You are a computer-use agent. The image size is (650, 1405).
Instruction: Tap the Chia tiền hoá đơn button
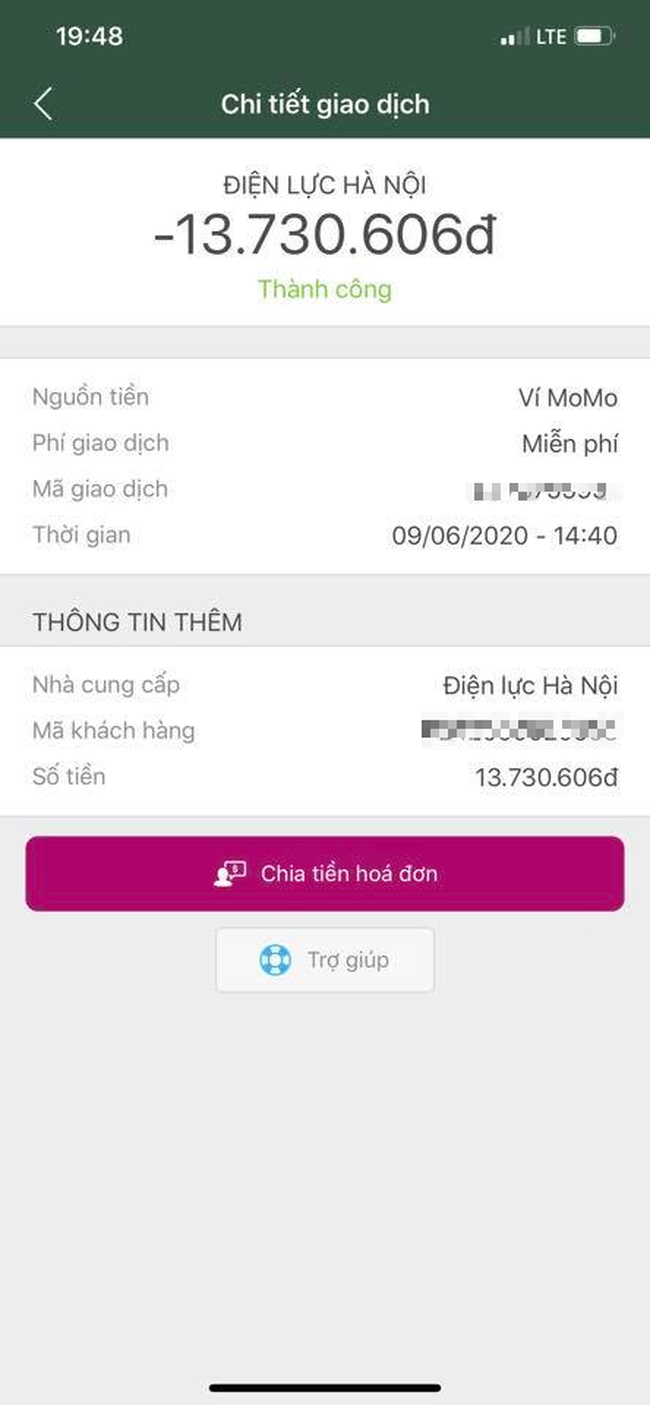(x=325, y=874)
